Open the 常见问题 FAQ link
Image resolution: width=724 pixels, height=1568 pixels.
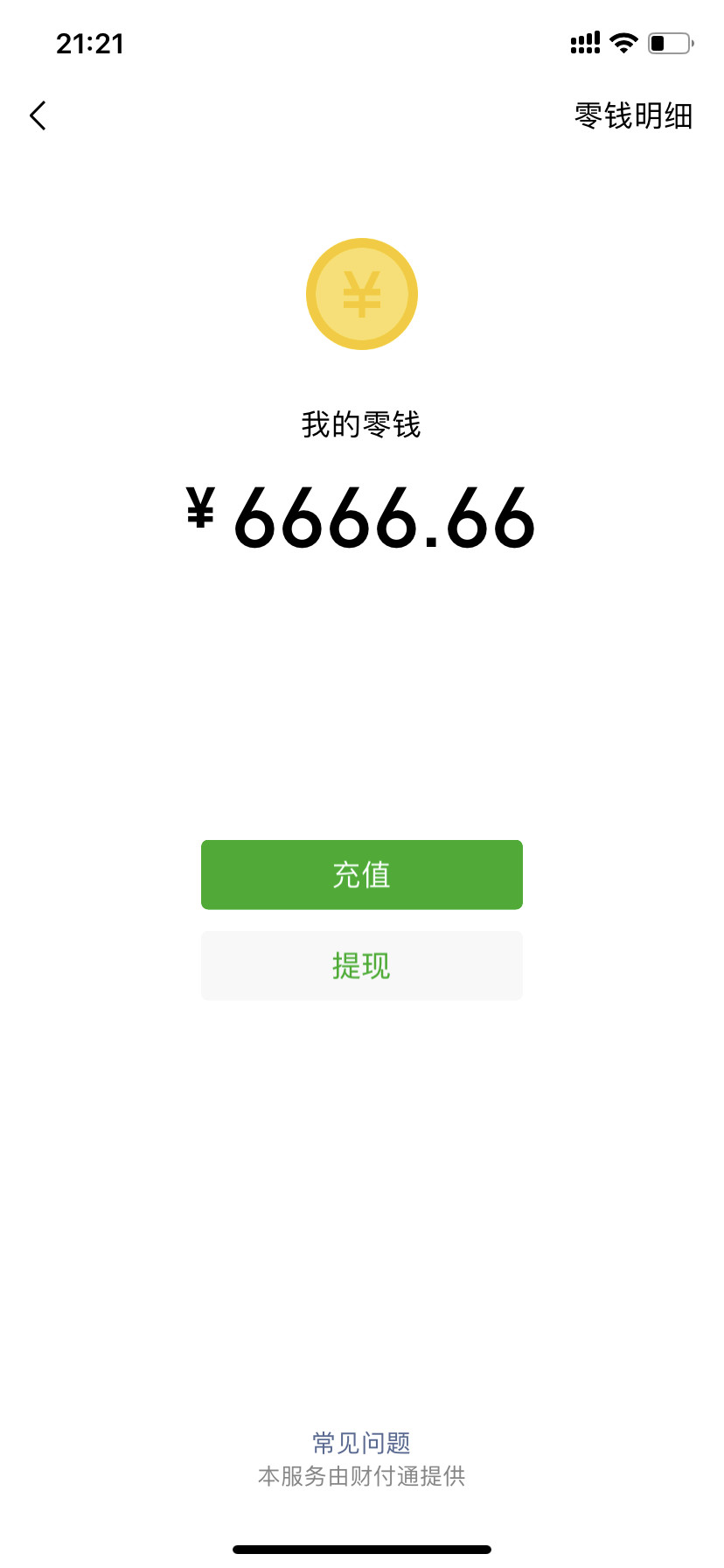361,1441
